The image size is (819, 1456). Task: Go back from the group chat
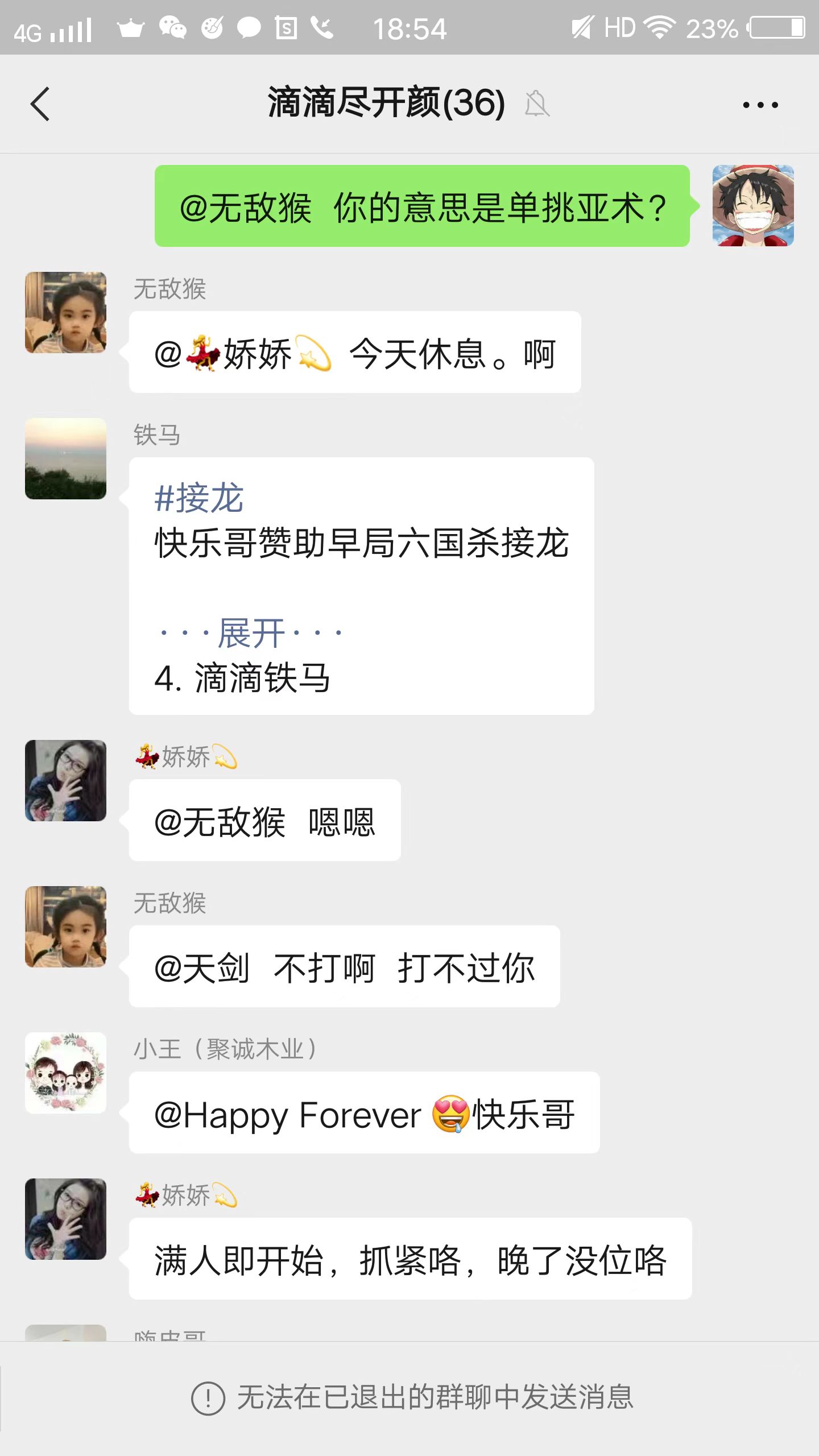[40, 104]
